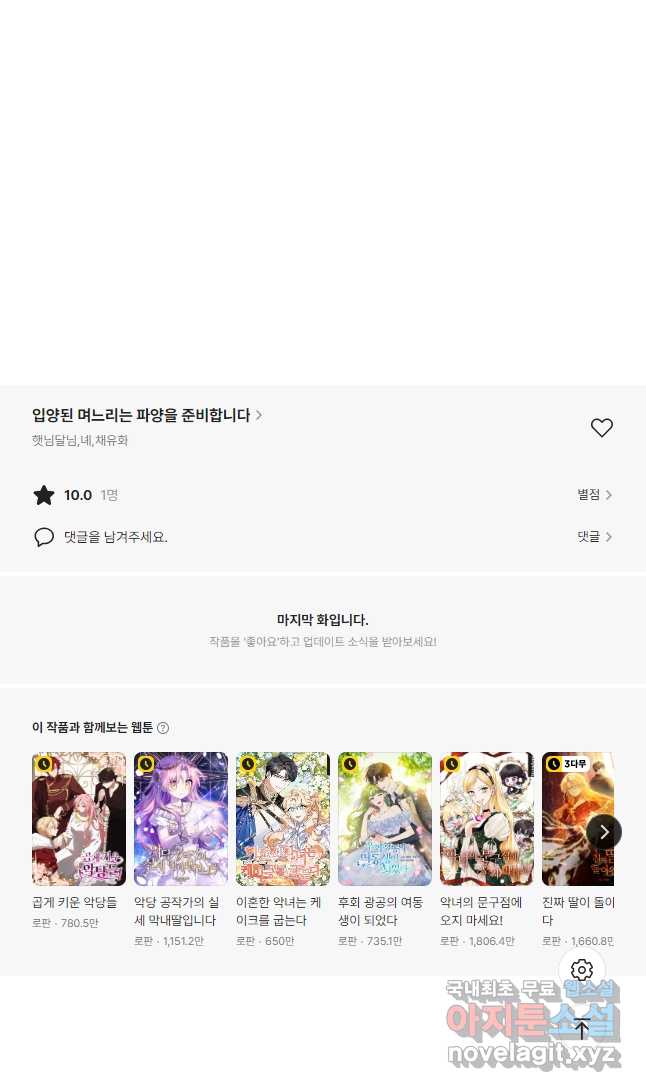Image resolution: width=646 pixels, height=1092 pixels.
Task: Like this webtoon with the heart icon
Action: pos(601,428)
